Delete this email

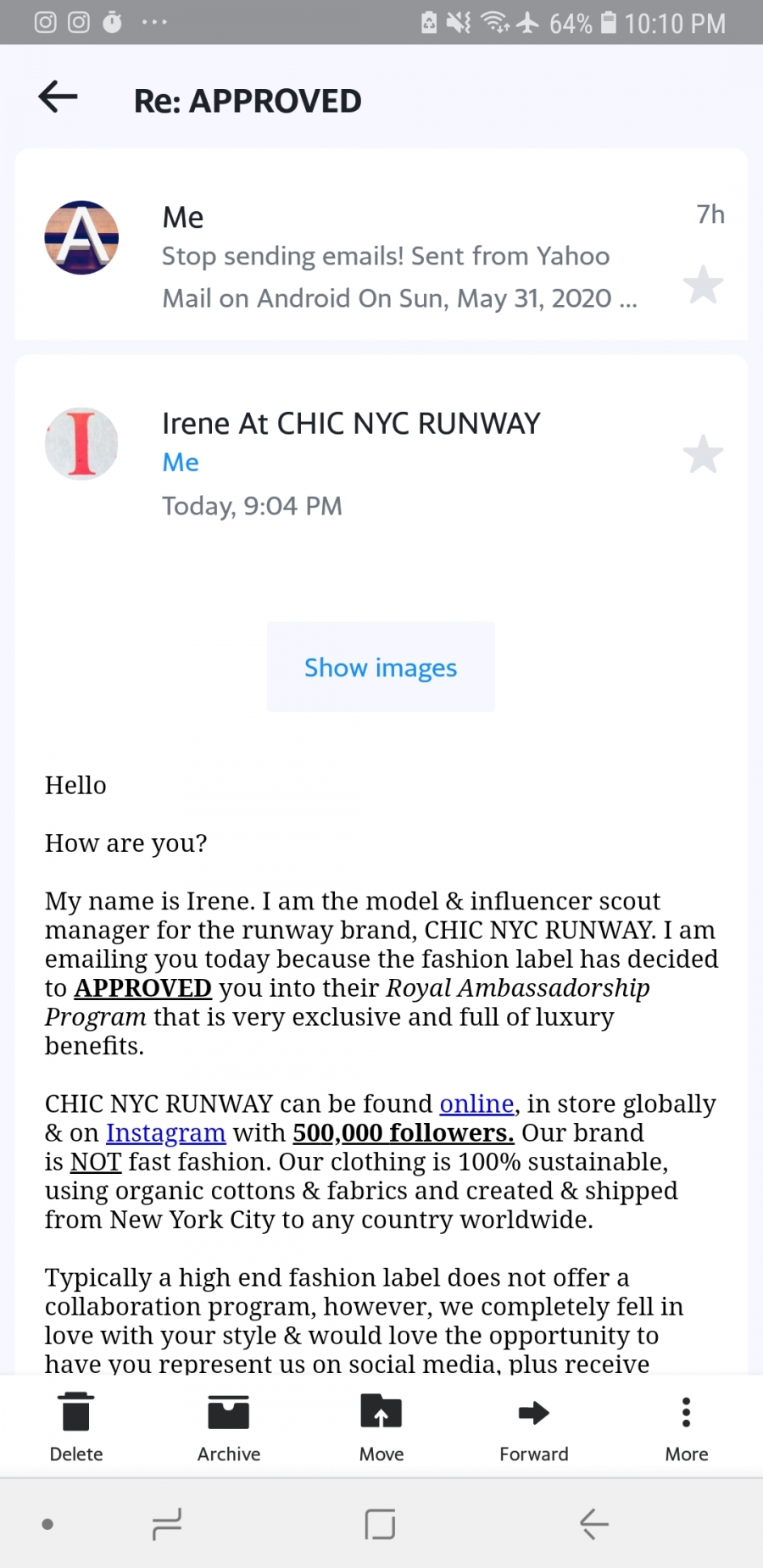coord(76,1427)
